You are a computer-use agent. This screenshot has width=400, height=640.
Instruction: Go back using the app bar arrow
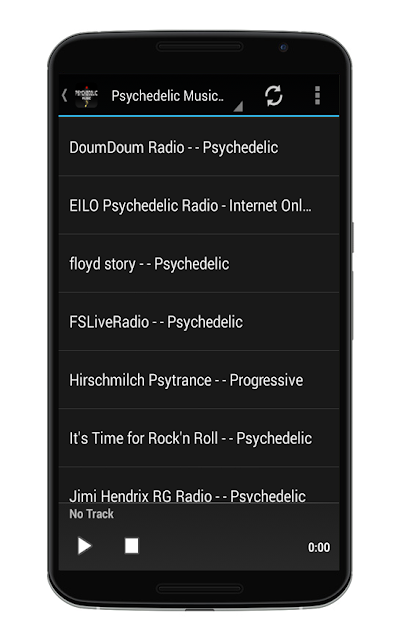(65, 96)
